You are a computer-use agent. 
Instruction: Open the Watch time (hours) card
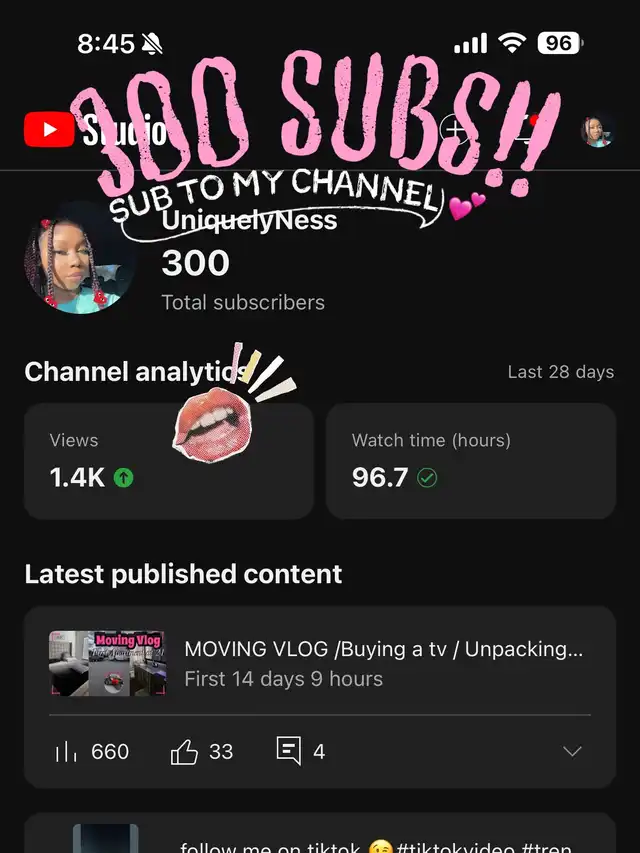[470, 461]
